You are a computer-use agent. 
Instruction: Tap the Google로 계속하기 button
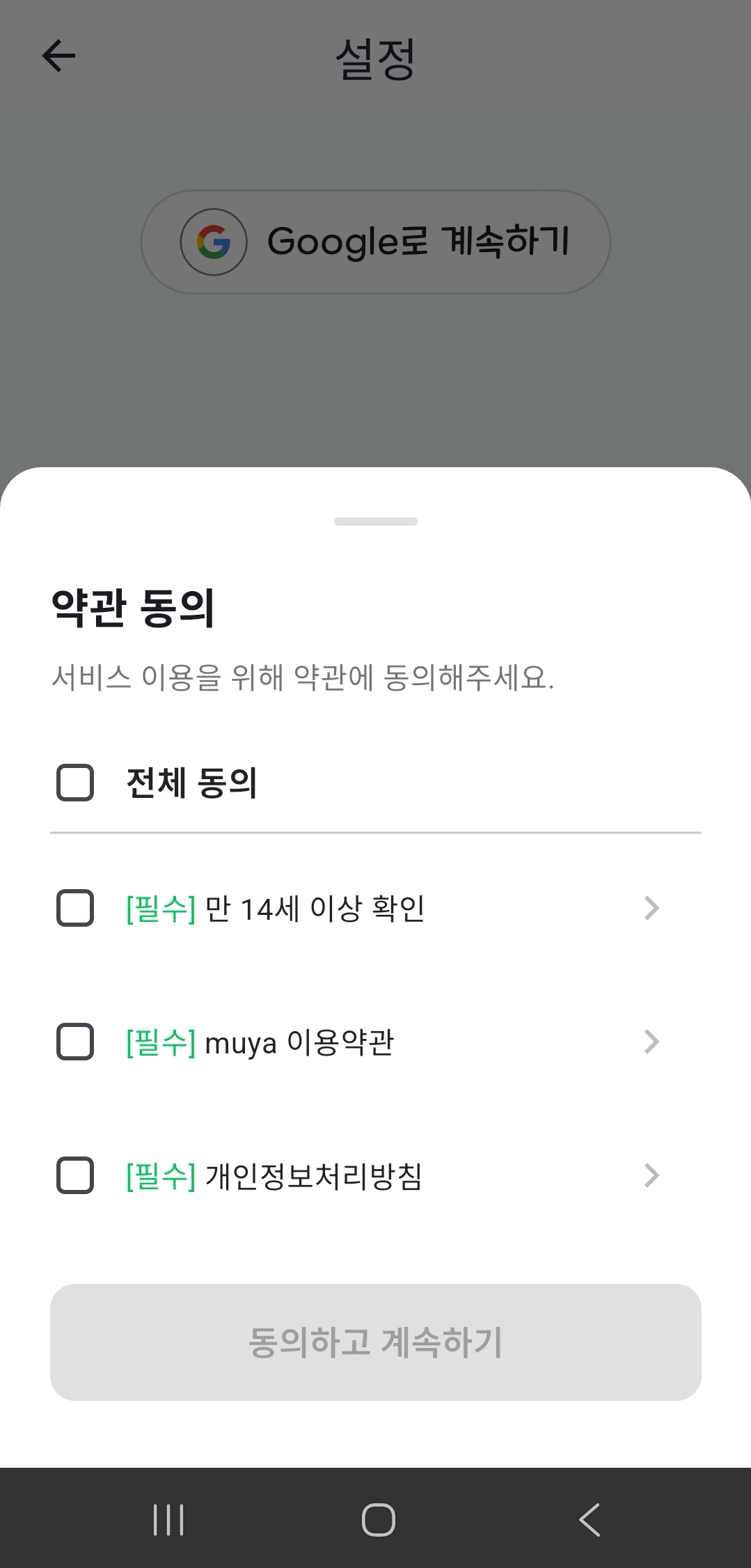tap(375, 242)
